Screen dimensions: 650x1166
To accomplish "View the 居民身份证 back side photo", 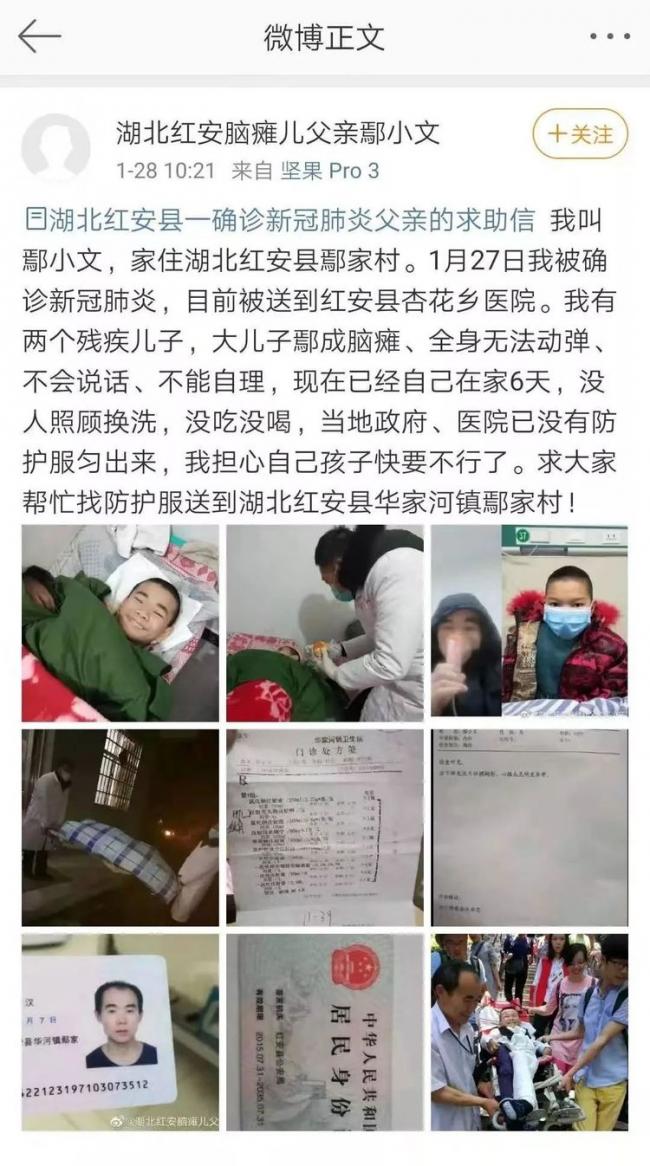I will (x=325, y=1032).
